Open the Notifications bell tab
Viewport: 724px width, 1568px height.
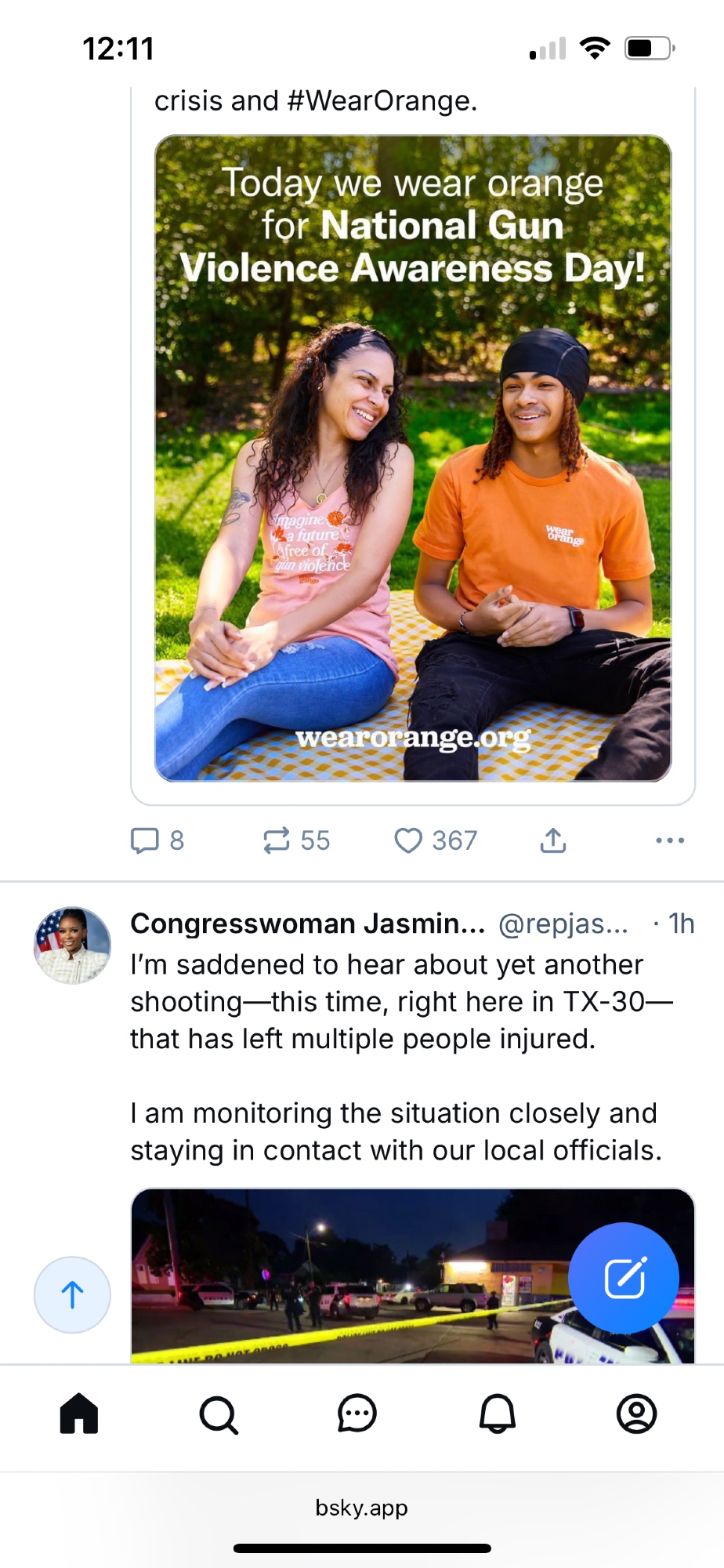click(497, 1414)
